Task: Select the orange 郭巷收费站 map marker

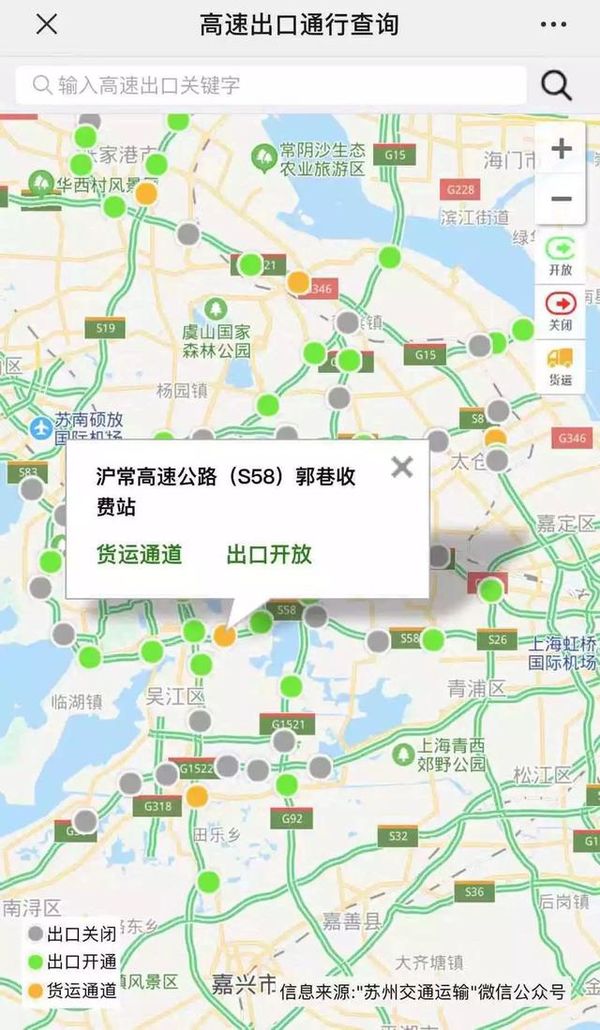Action: 225,635
